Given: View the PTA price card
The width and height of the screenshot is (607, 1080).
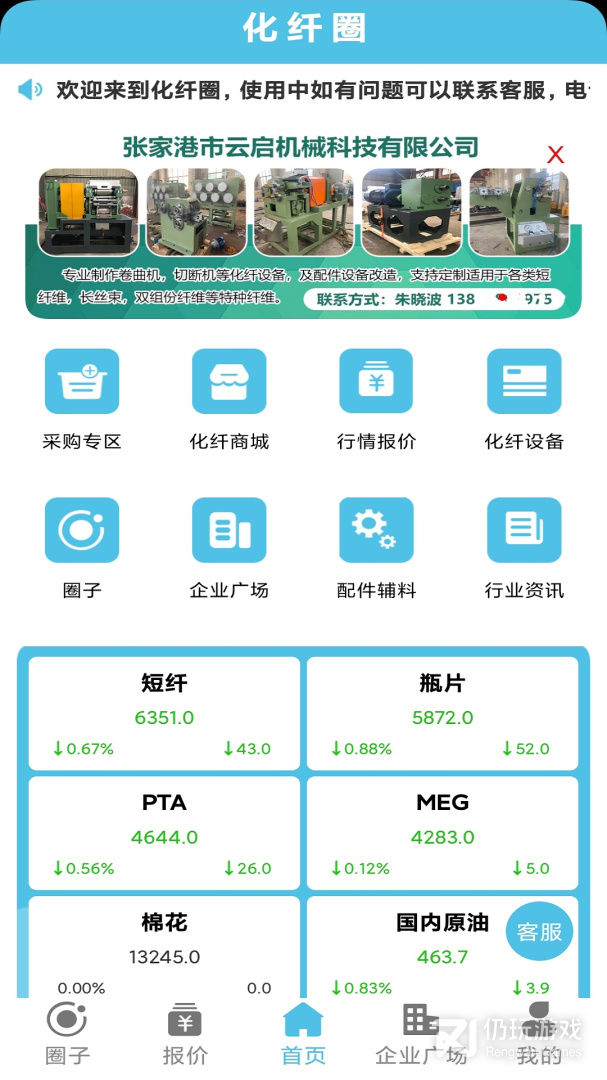Looking at the screenshot, I should [x=164, y=833].
